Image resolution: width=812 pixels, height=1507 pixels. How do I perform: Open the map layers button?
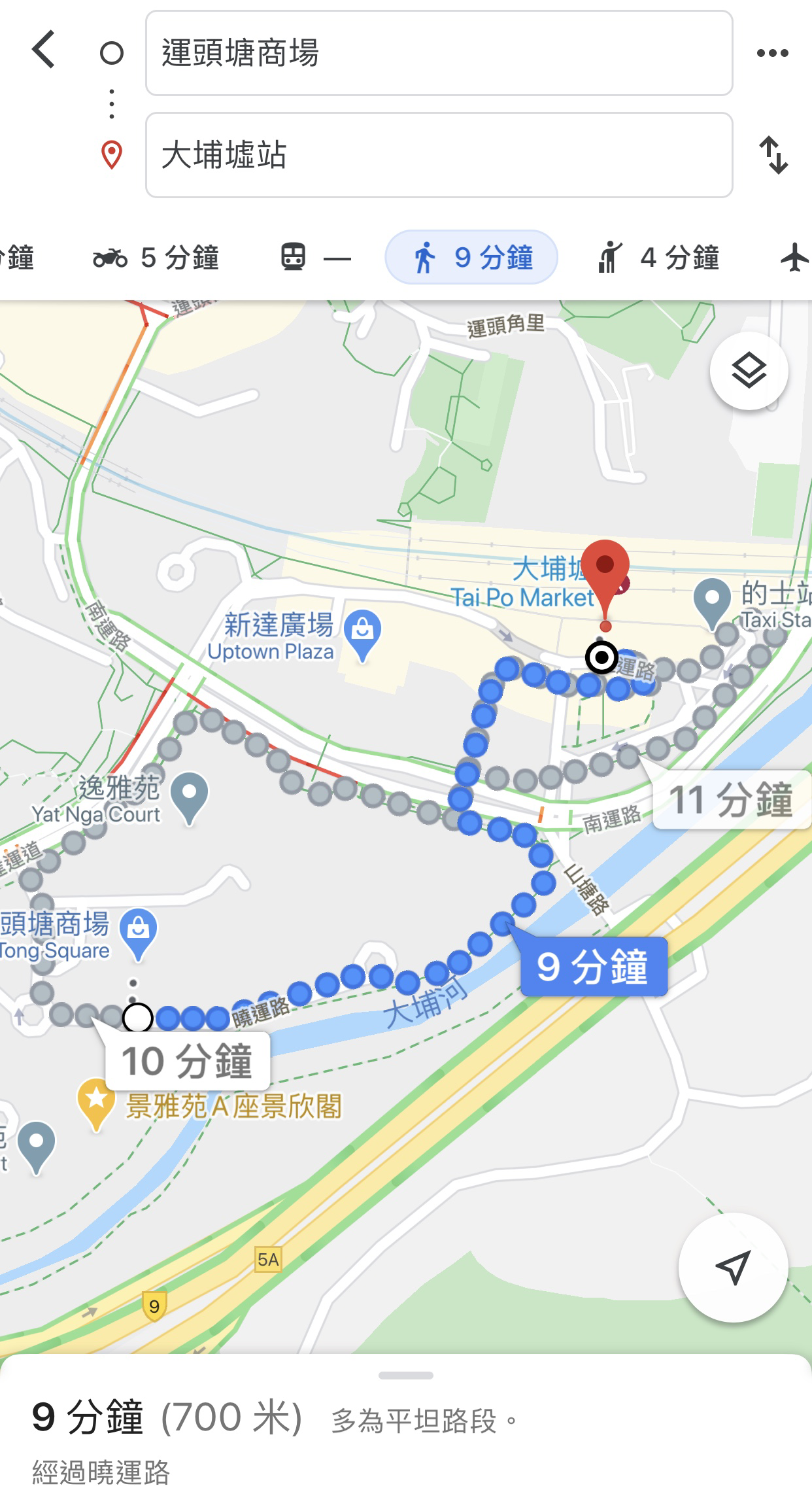[749, 371]
